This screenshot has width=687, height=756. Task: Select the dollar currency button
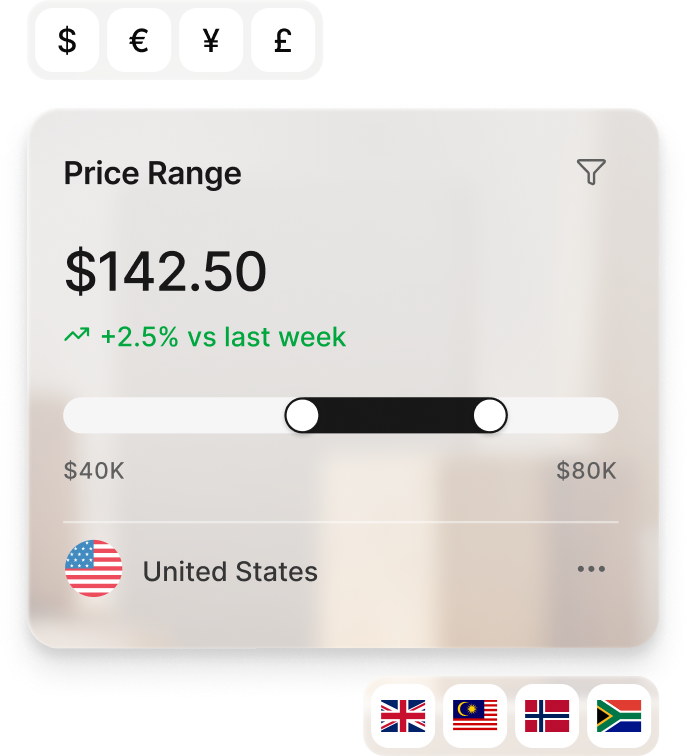point(67,41)
